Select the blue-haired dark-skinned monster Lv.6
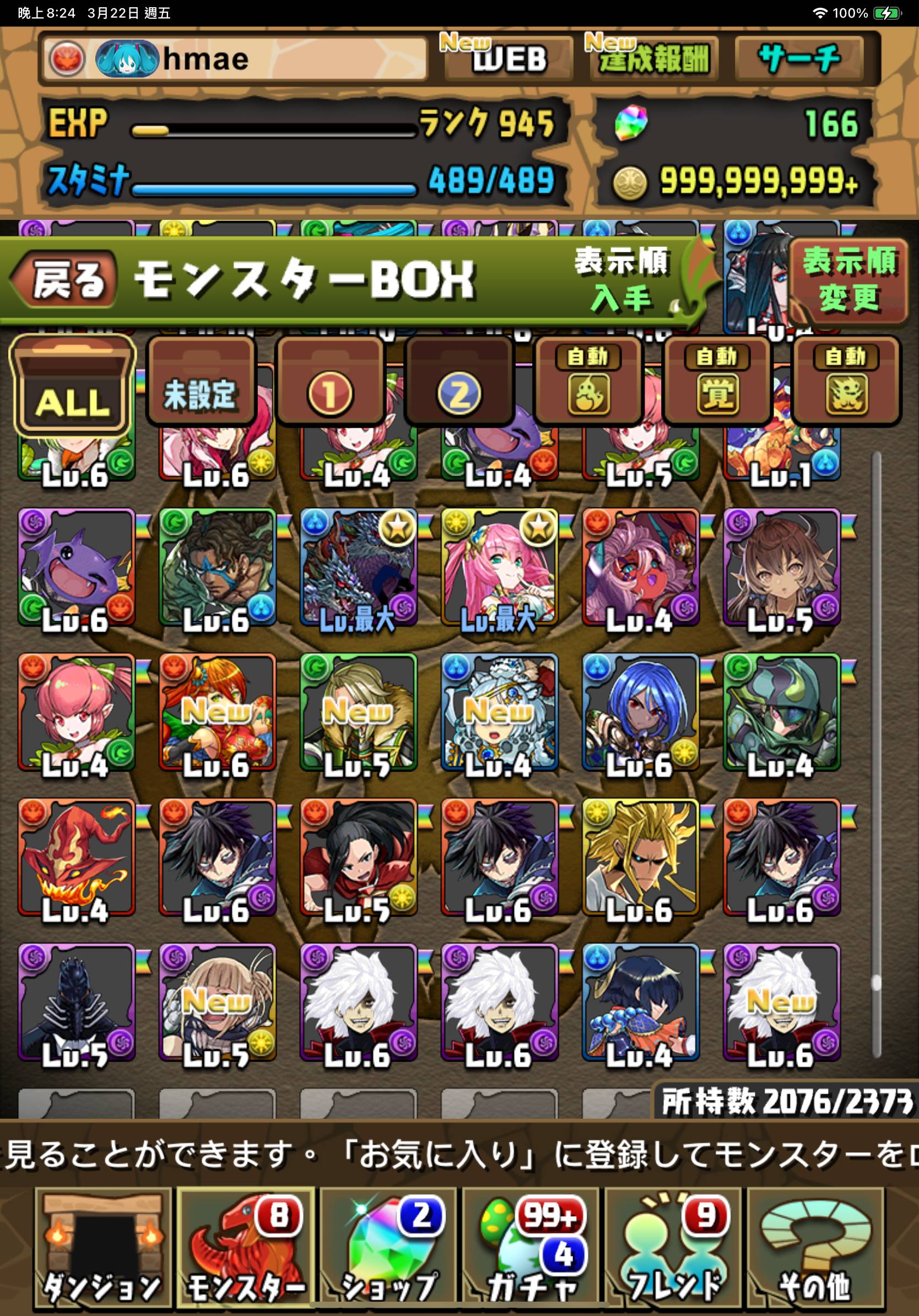 coord(640,712)
